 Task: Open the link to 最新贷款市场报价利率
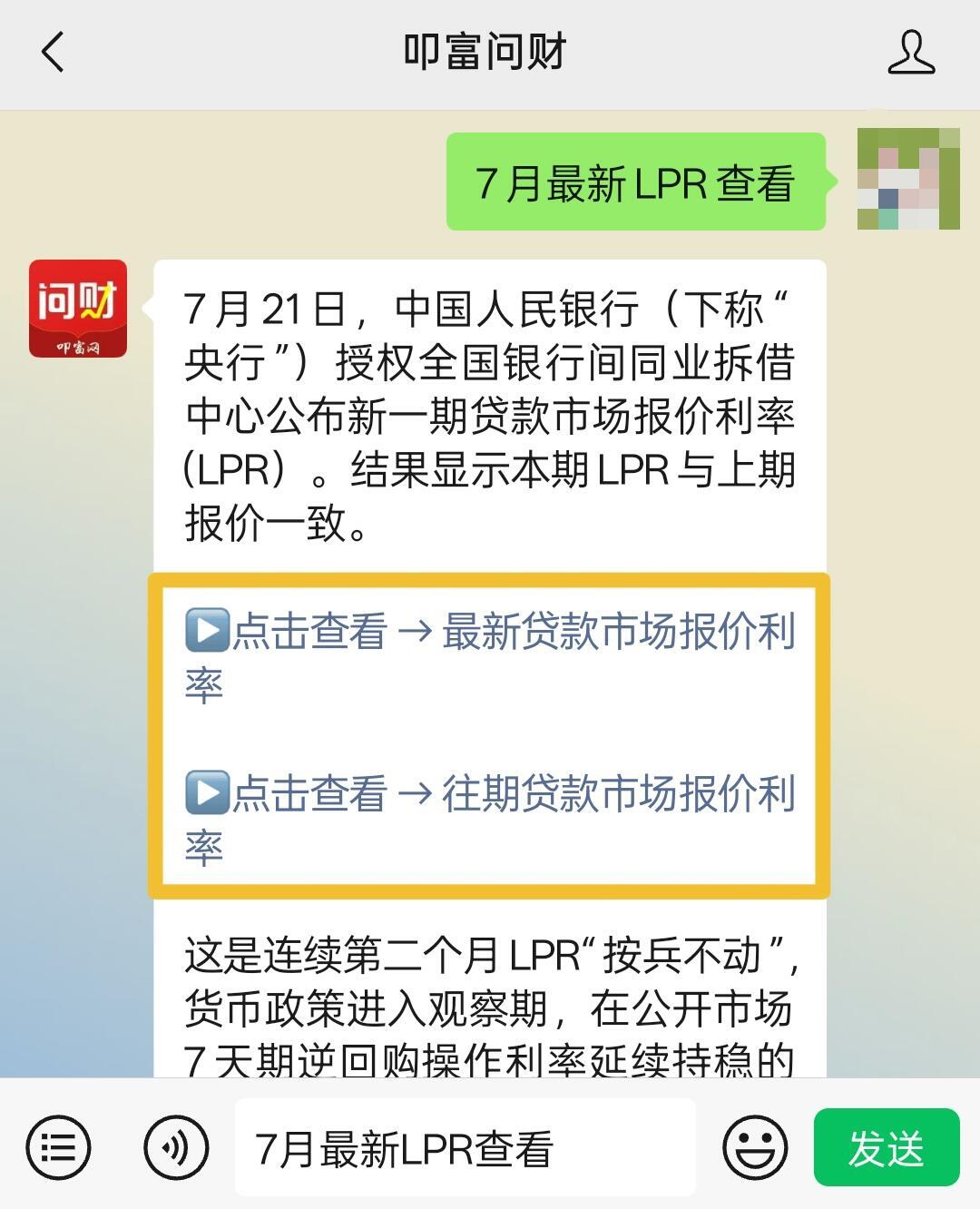coord(513,632)
